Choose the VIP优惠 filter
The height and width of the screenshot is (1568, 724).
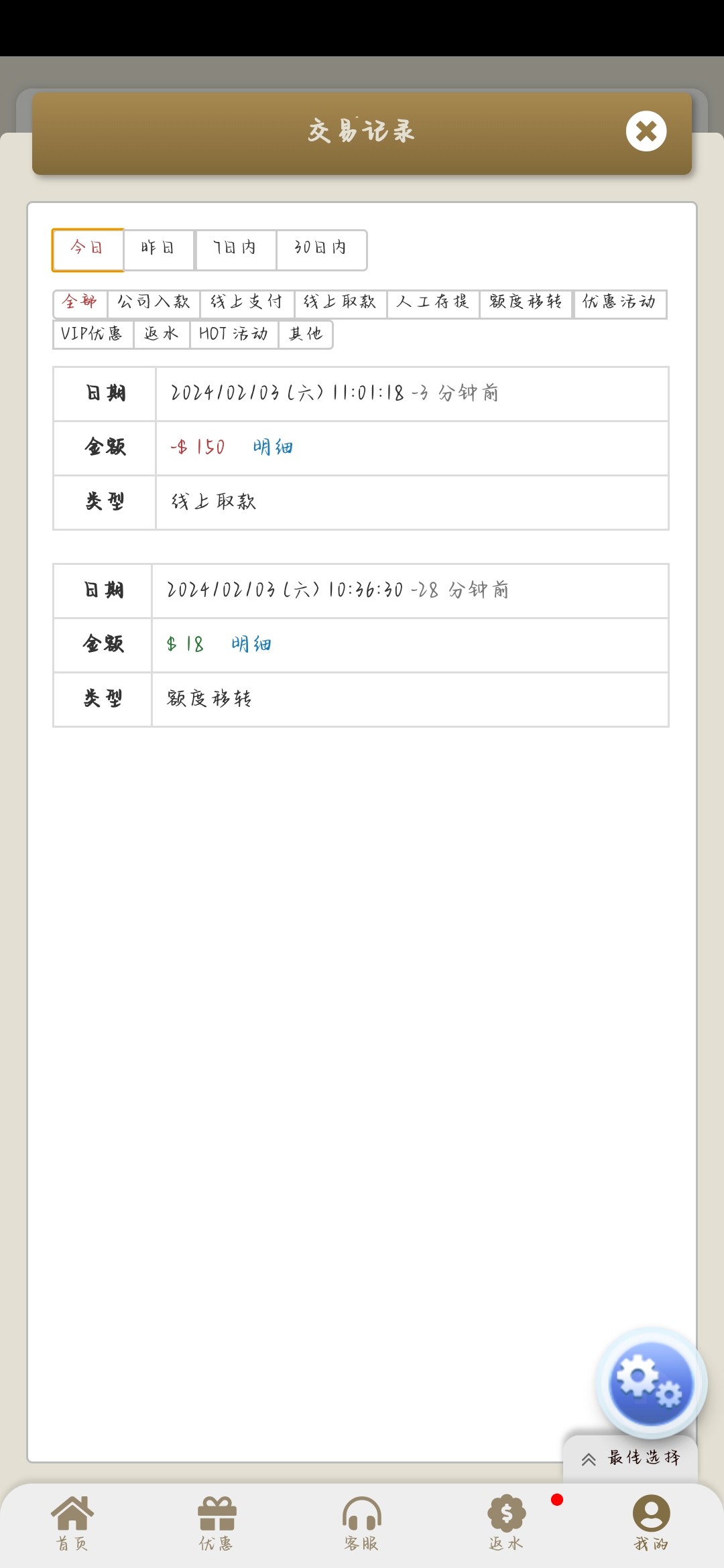coord(93,334)
